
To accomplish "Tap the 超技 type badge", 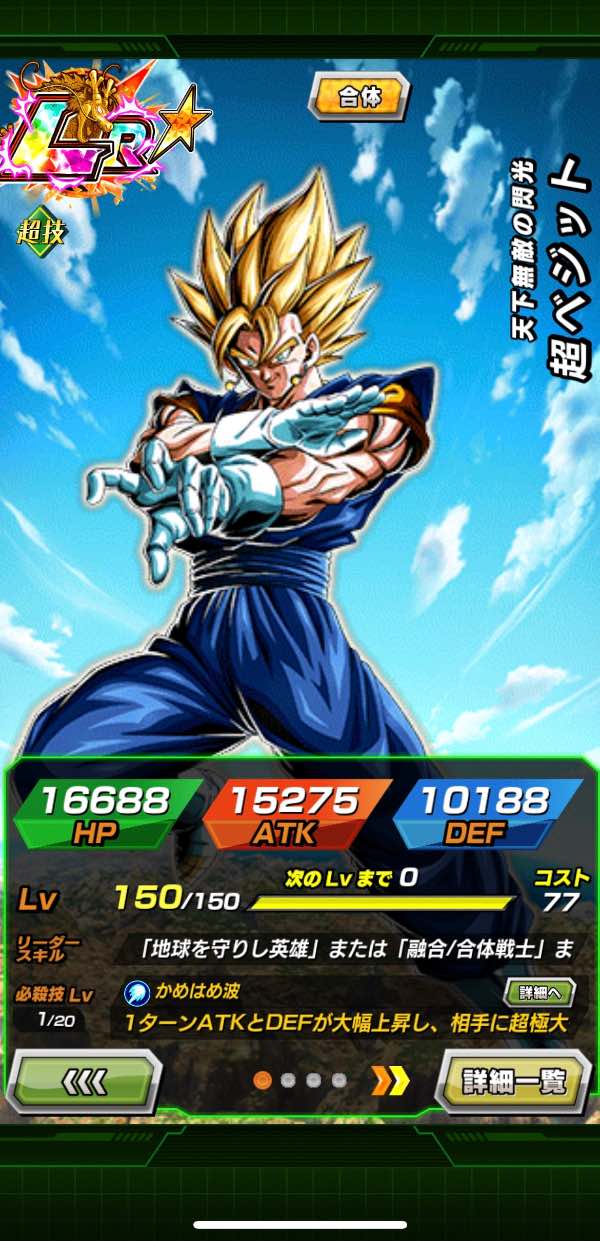I will click(x=41, y=232).
